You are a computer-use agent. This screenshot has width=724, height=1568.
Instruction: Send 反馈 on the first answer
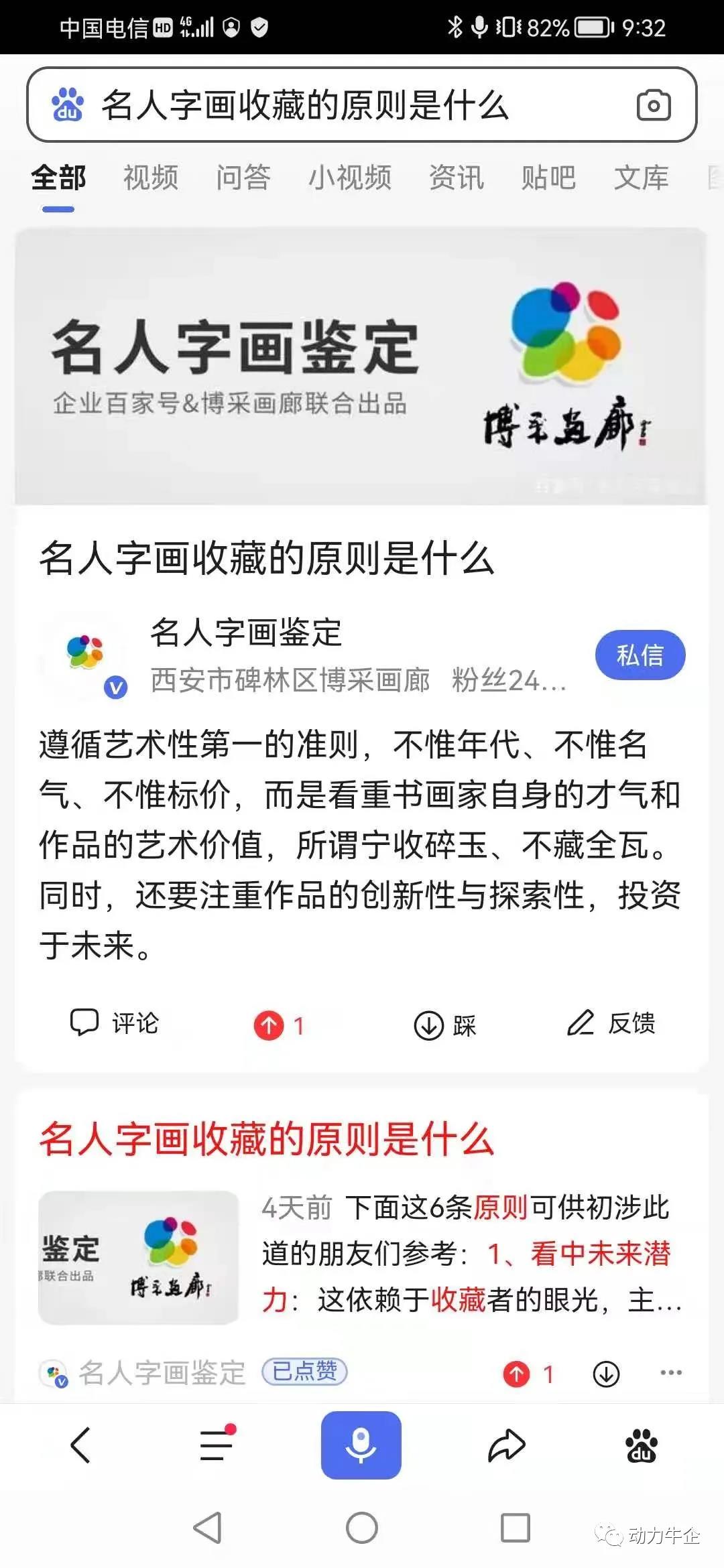(x=611, y=1023)
